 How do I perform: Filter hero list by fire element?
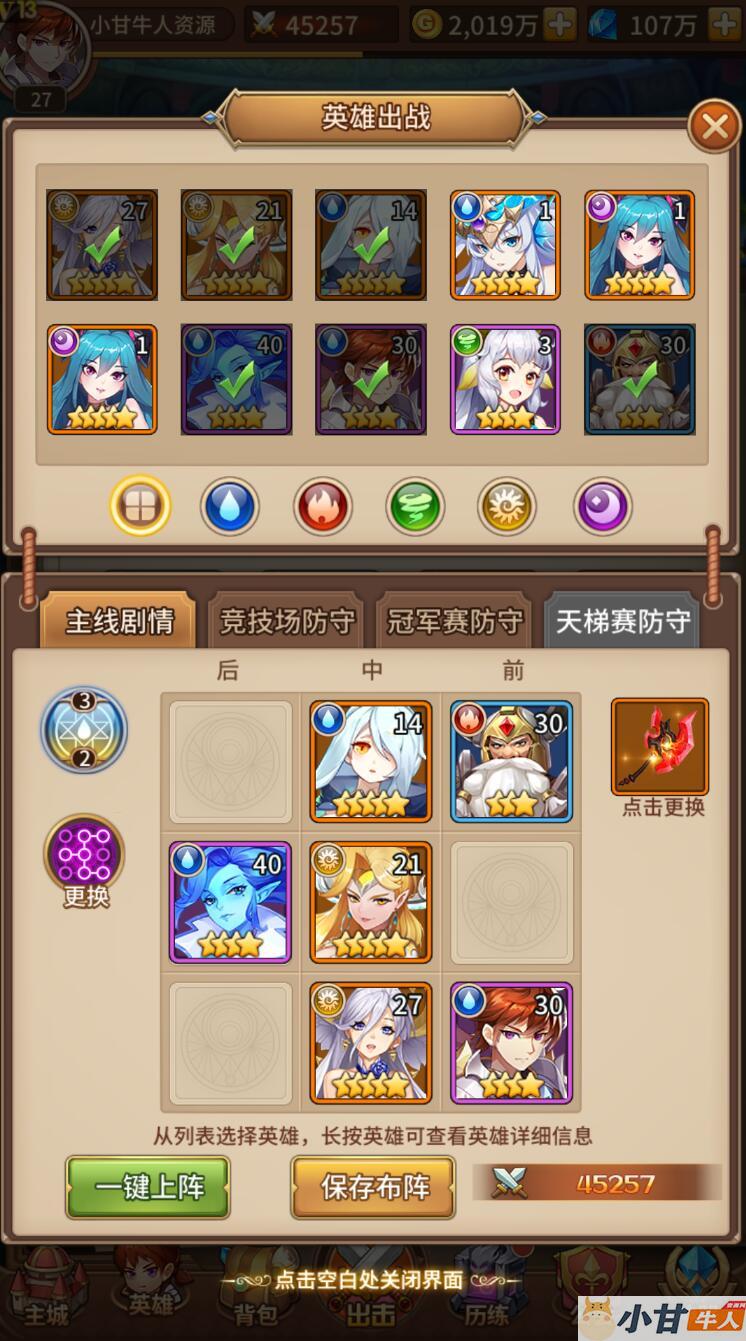[323, 506]
